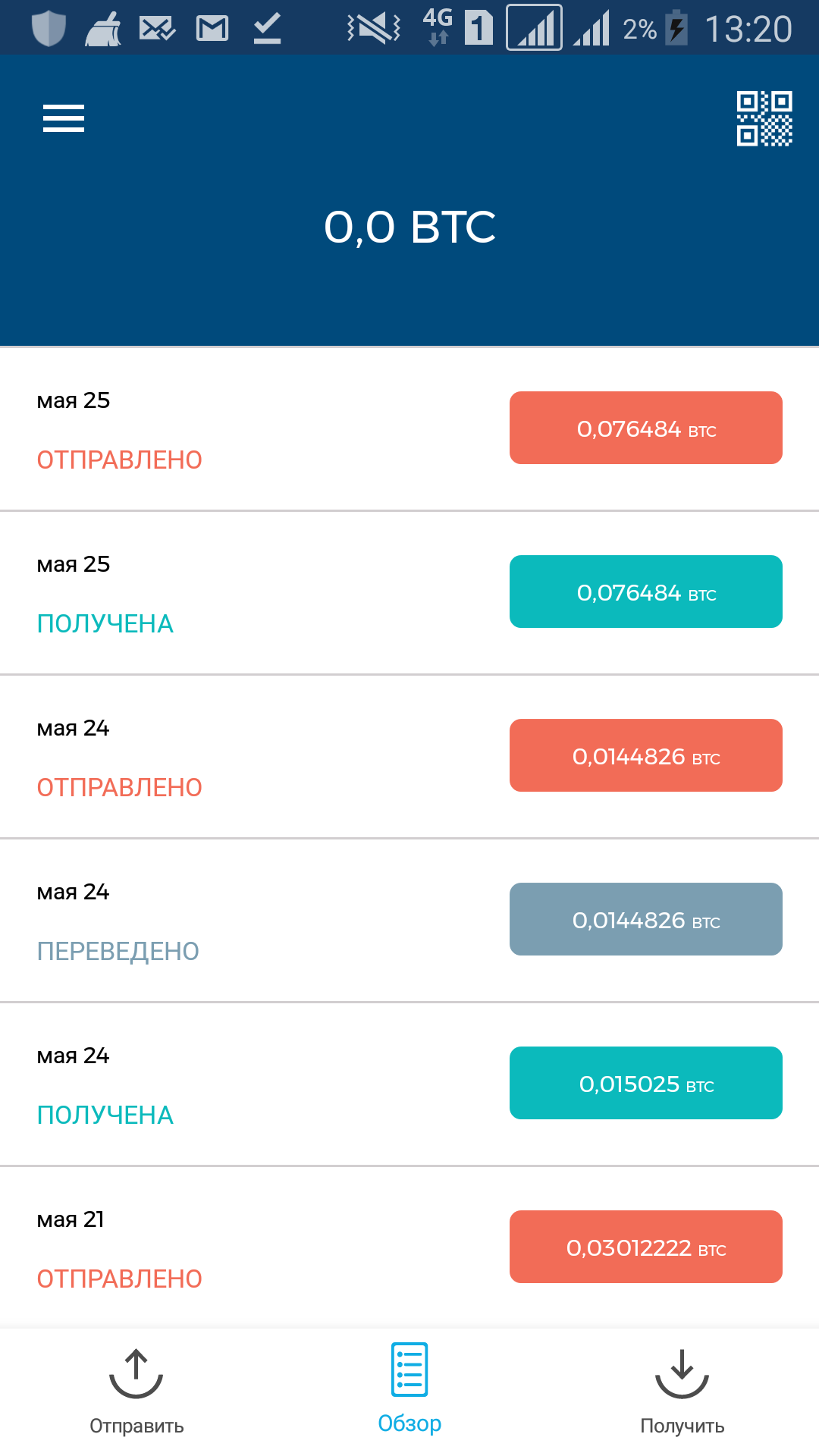Viewport: 819px width, 1456px height.
Task: Open sent 0,03012222 BTC transaction of May 21
Action: (x=409, y=1247)
